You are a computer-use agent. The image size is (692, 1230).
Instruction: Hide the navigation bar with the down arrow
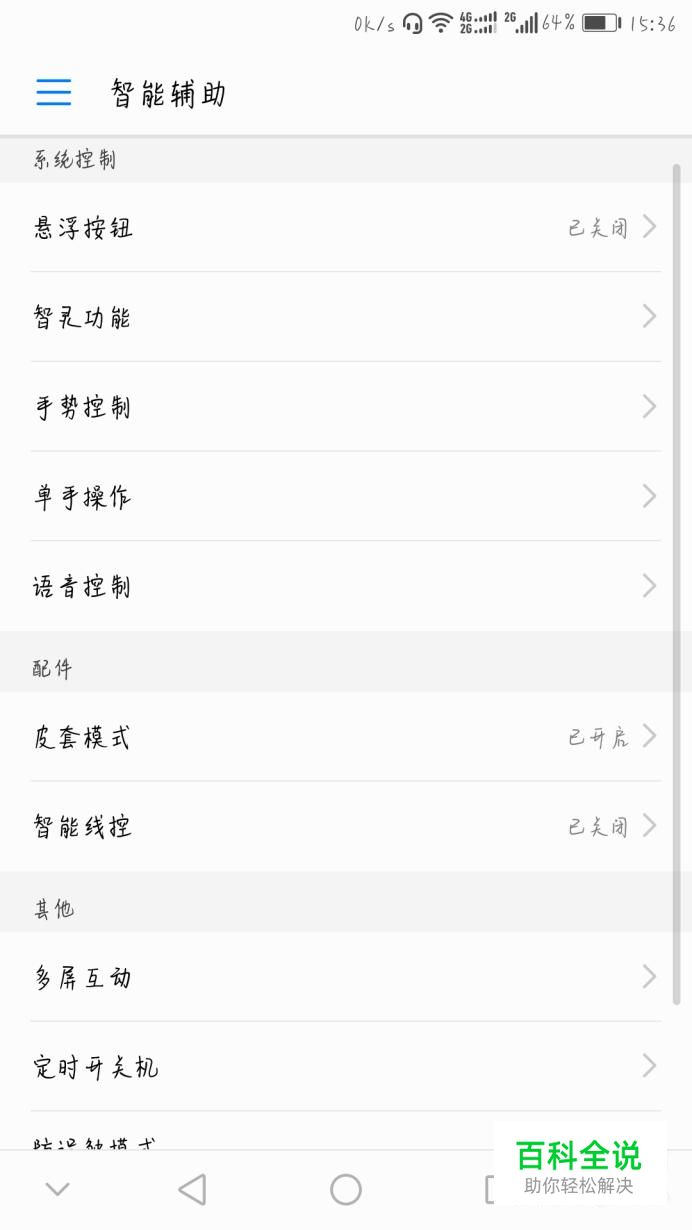point(58,1189)
